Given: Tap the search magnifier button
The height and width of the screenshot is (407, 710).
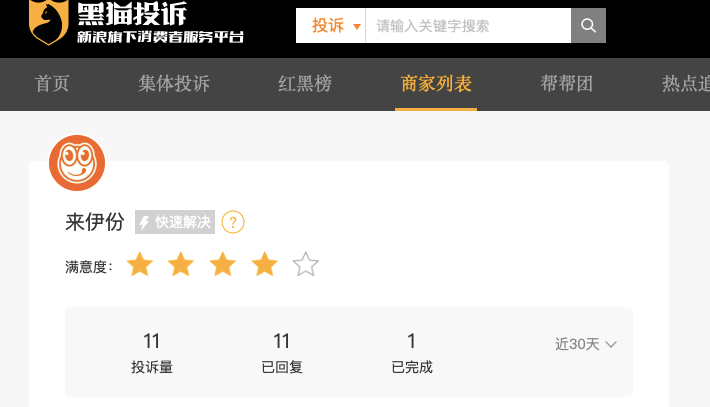Looking at the screenshot, I should (x=588, y=26).
